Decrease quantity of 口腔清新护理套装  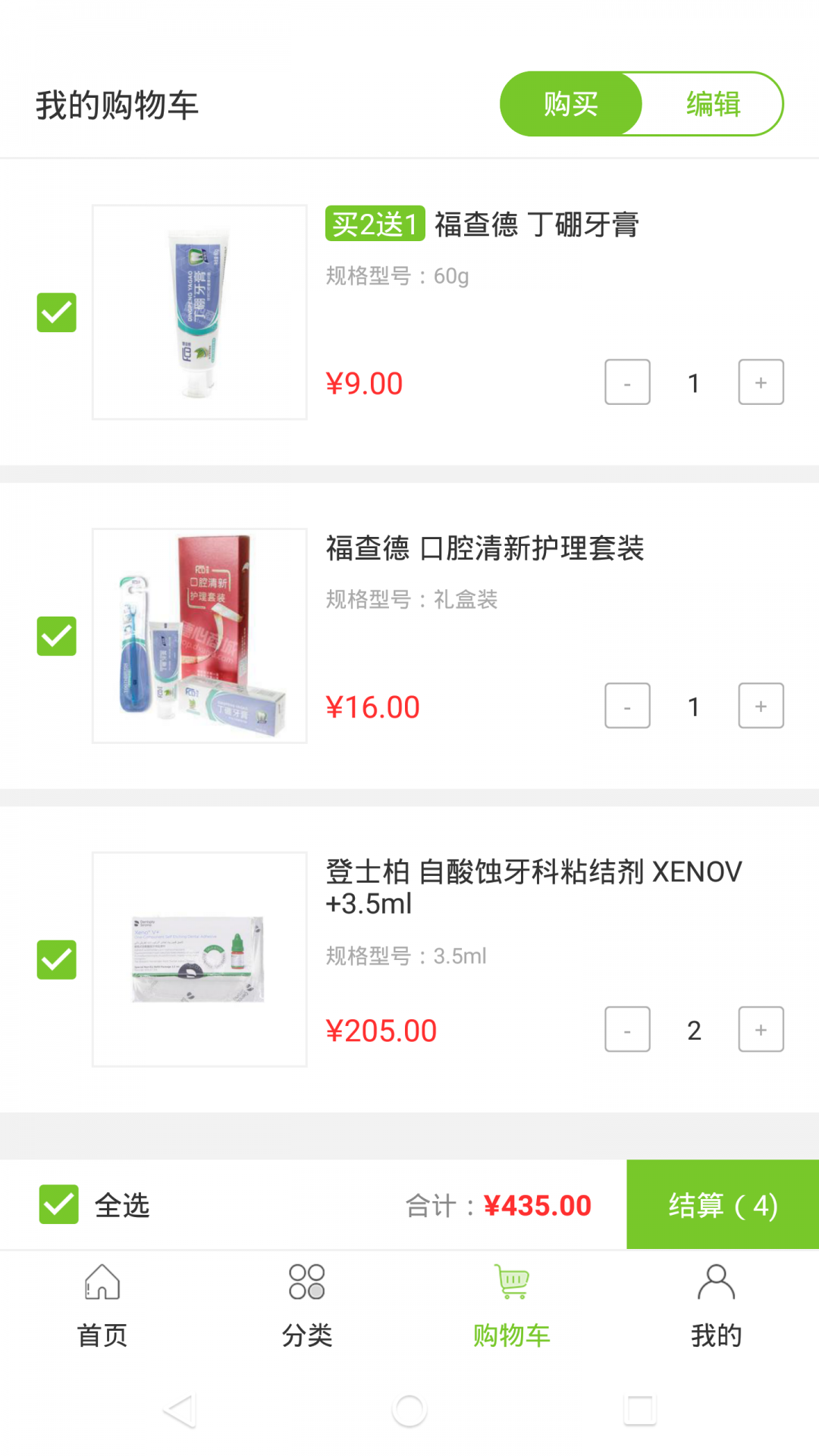tap(627, 706)
